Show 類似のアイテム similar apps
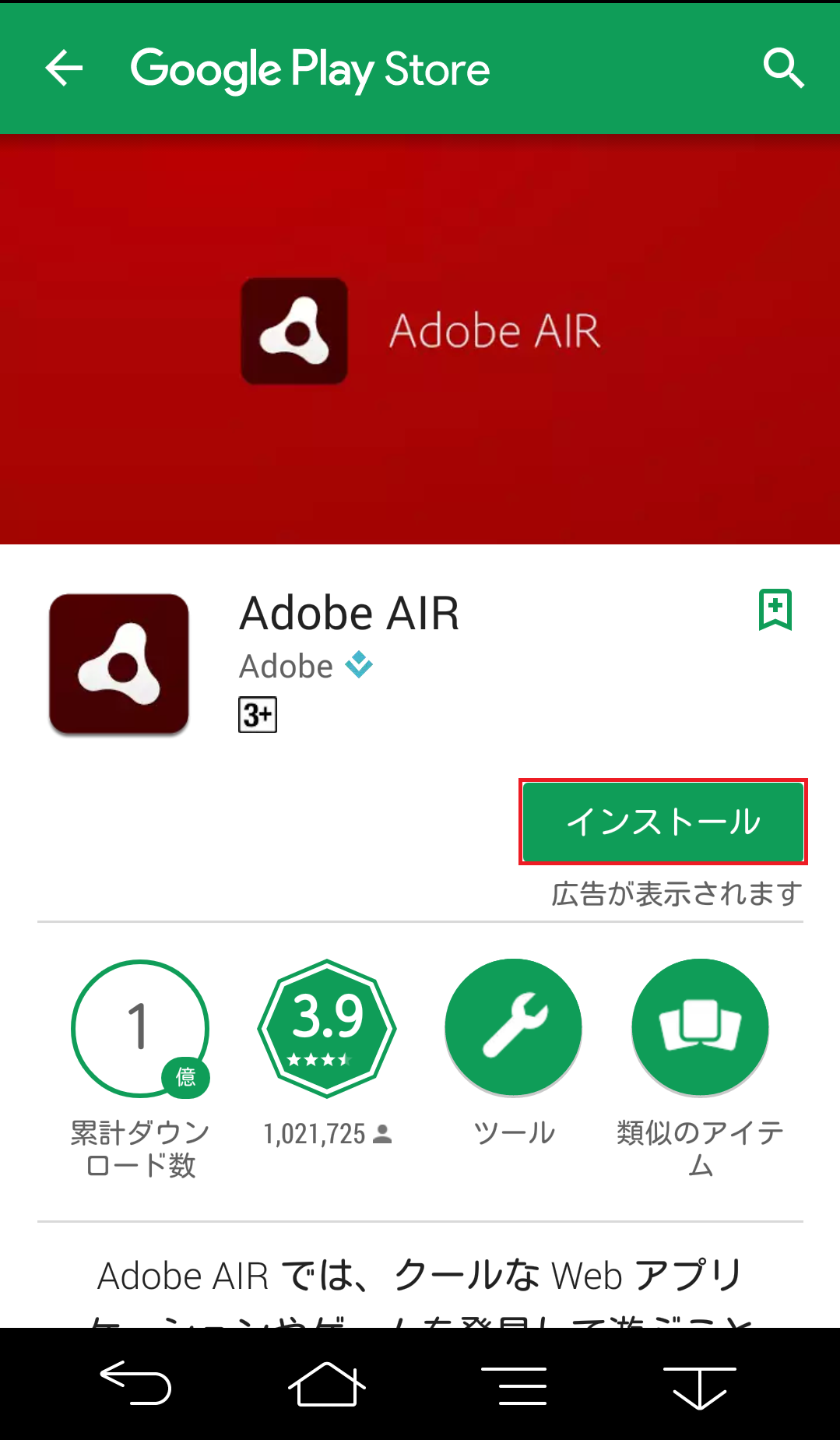The width and height of the screenshot is (840, 1440). point(700,1030)
